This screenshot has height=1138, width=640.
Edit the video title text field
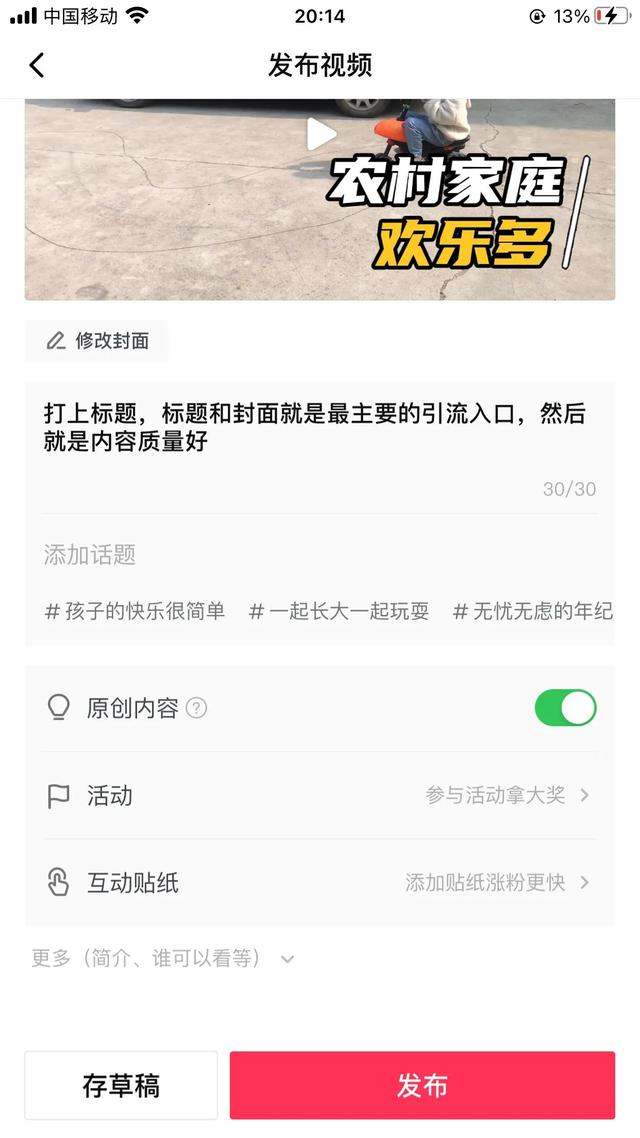[314, 427]
